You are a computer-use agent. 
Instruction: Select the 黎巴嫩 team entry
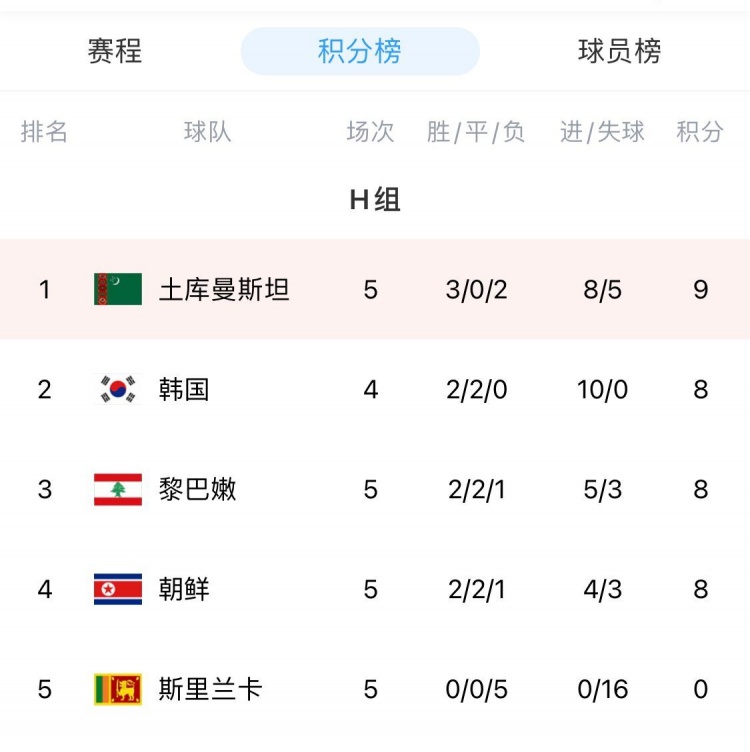click(x=375, y=489)
